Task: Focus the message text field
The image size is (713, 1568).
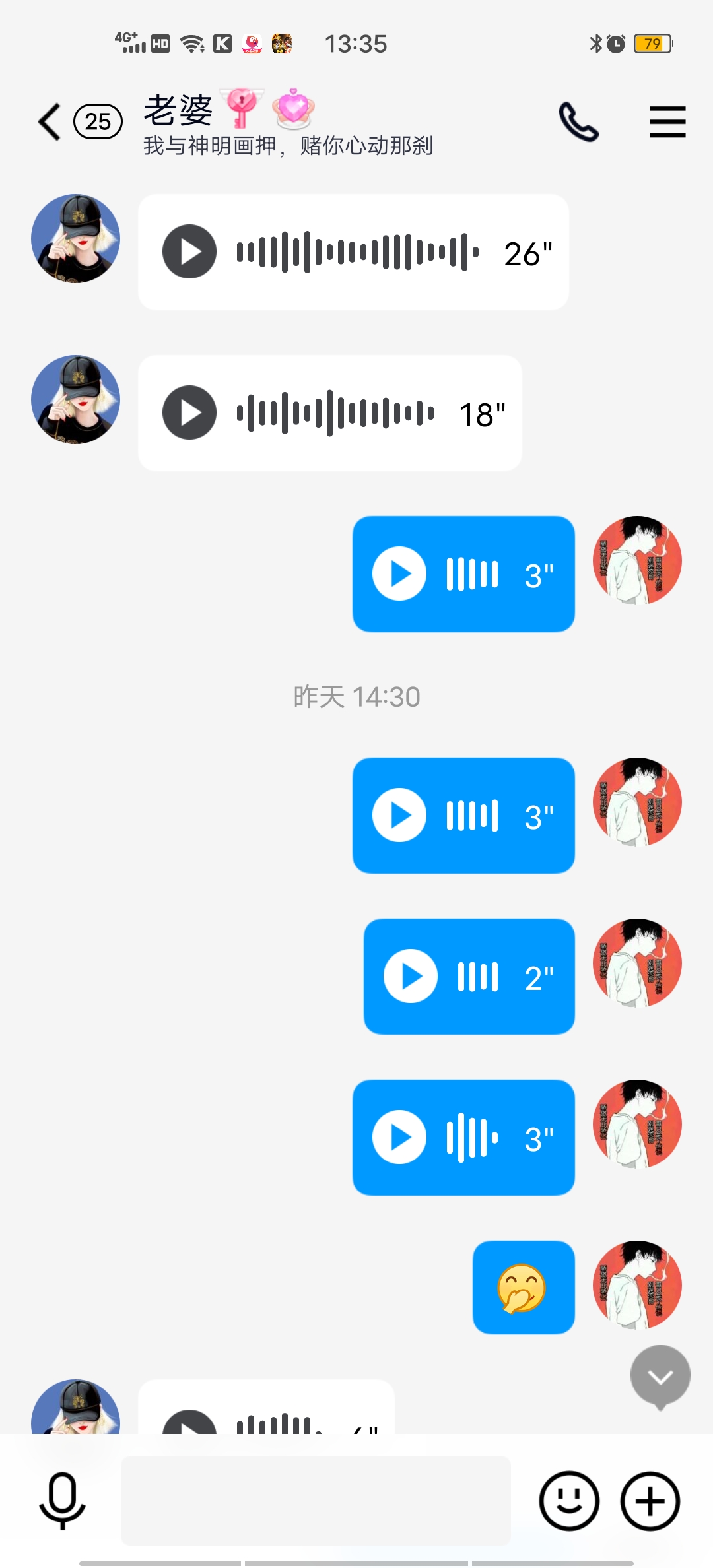Action: click(x=316, y=1501)
